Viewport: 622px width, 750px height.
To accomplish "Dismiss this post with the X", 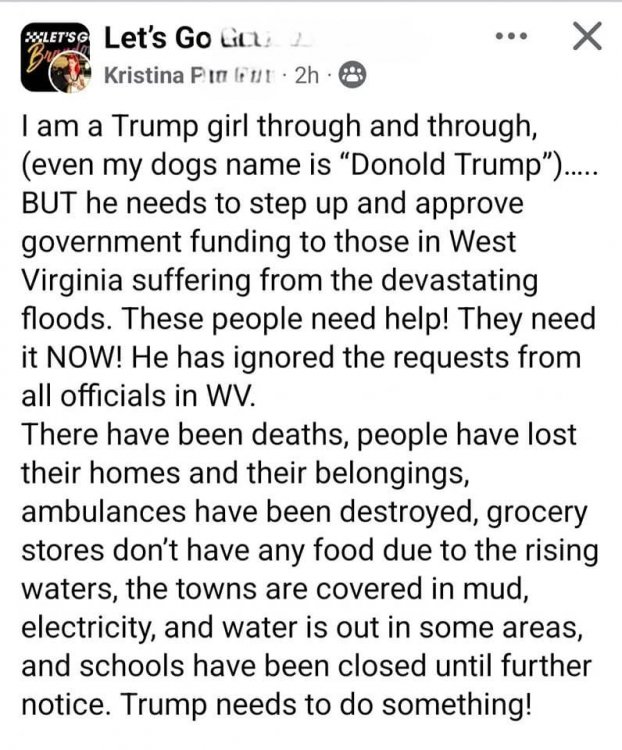I will pyautogui.click(x=586, y=38).
